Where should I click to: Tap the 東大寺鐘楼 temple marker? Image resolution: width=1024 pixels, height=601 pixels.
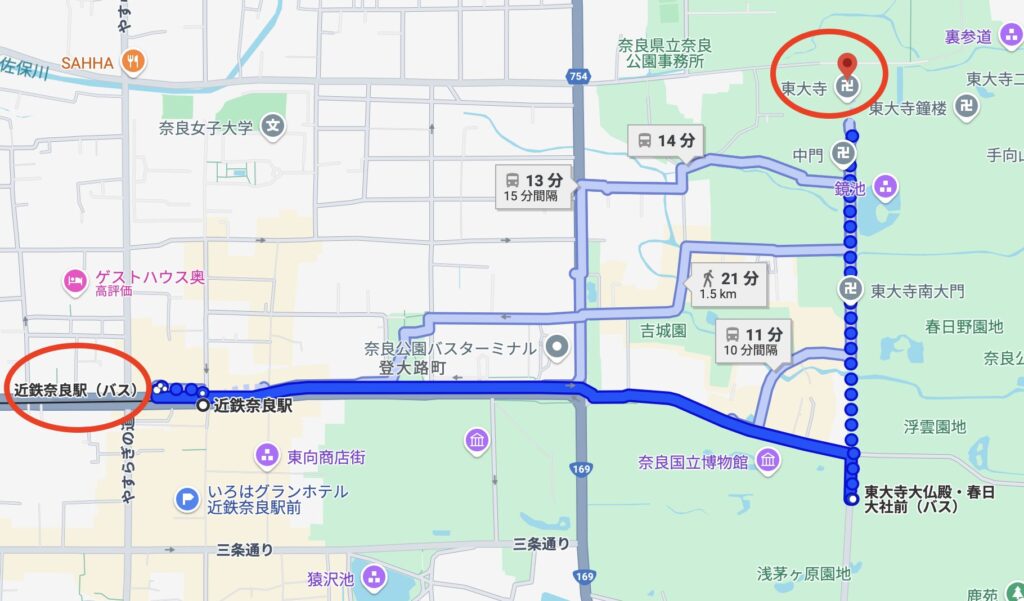(965, 106)
